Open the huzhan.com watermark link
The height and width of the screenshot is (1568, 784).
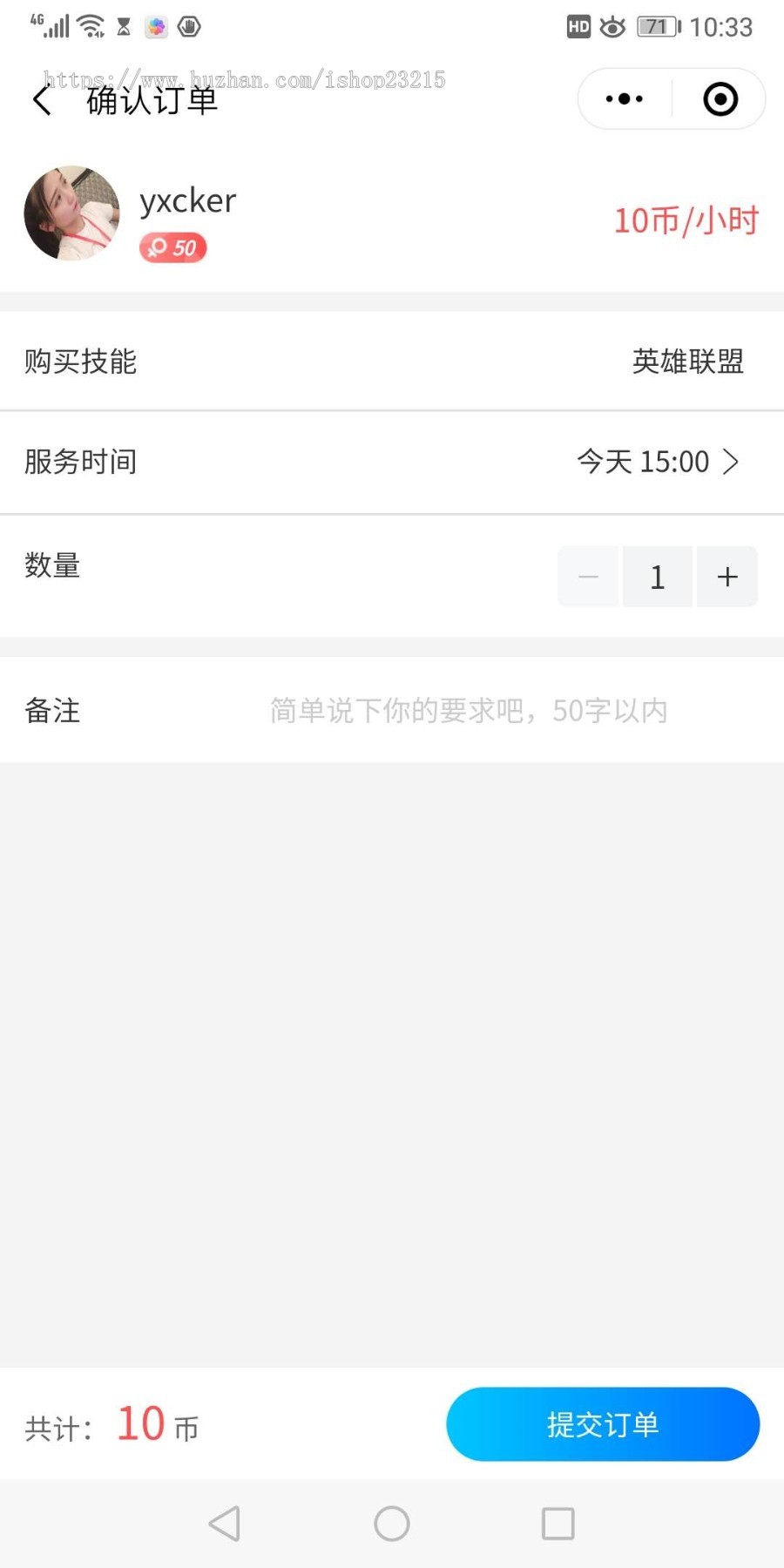pyautogui.click(x=247, y=79)
